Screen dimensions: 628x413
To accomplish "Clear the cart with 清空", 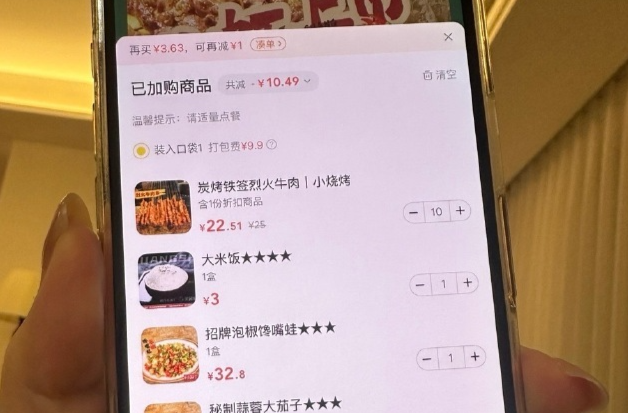I will pyautogui.click(x=439, y=74).
